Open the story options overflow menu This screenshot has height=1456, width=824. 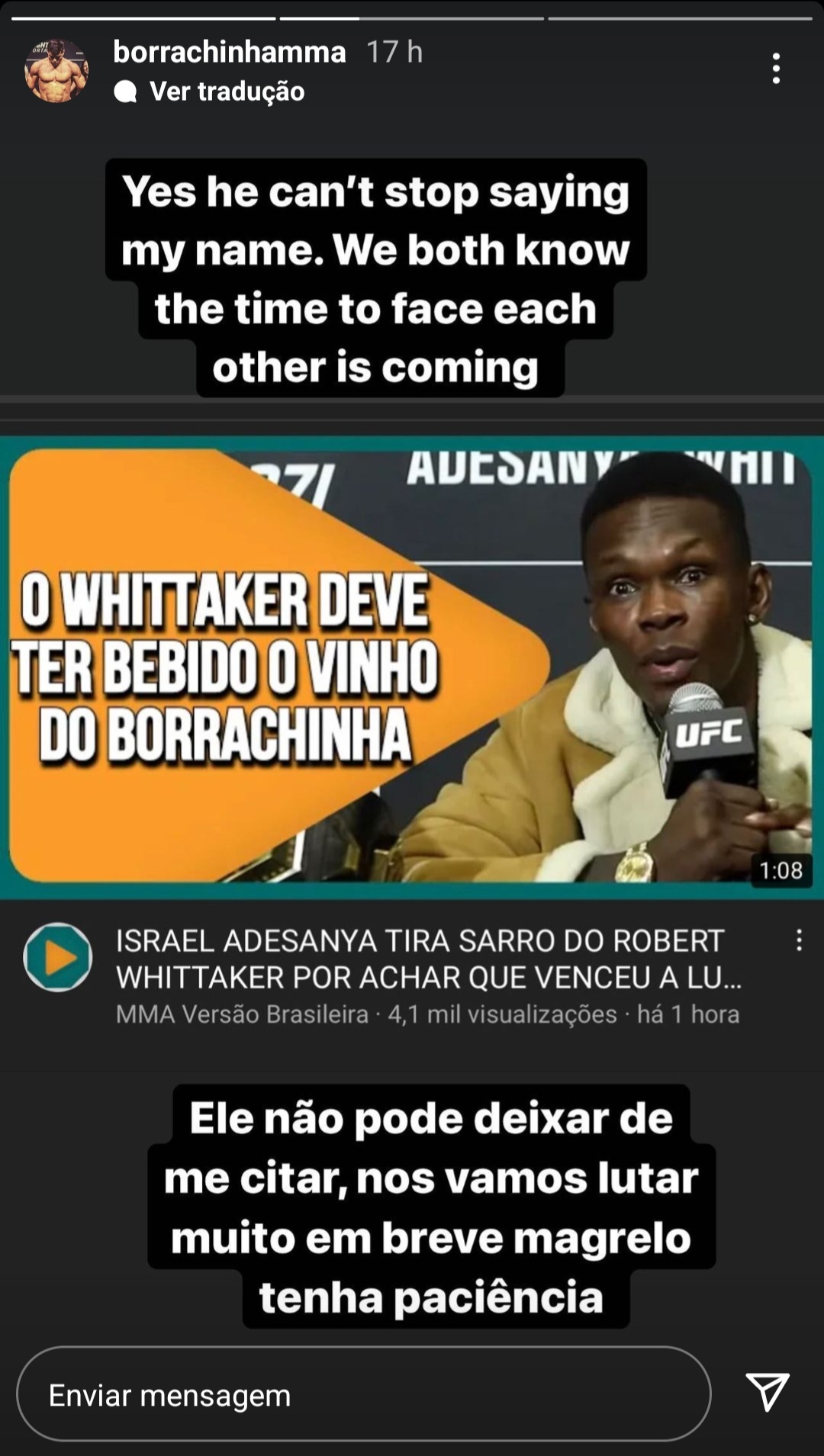775,69
